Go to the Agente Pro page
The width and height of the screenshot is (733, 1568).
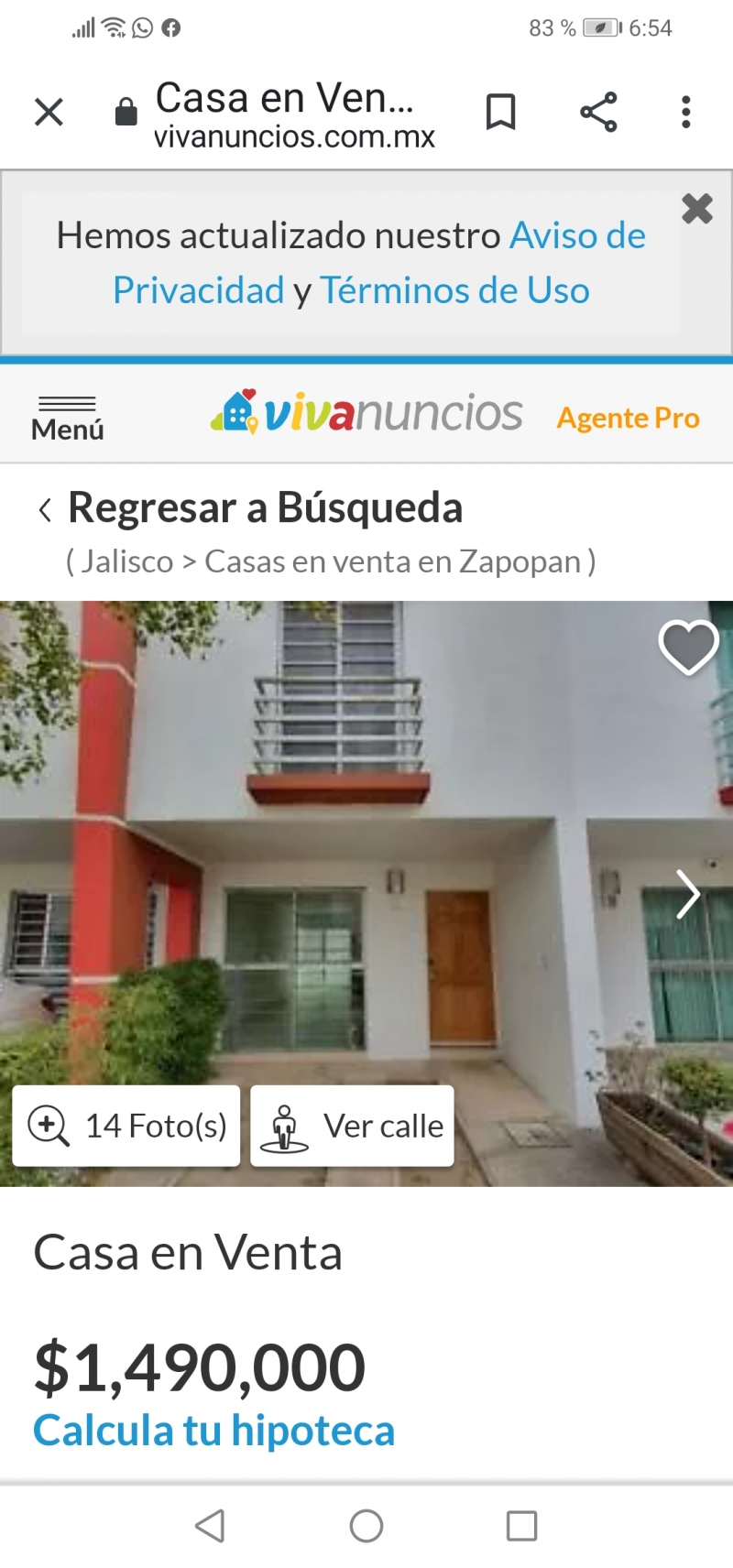click(628, 418)
